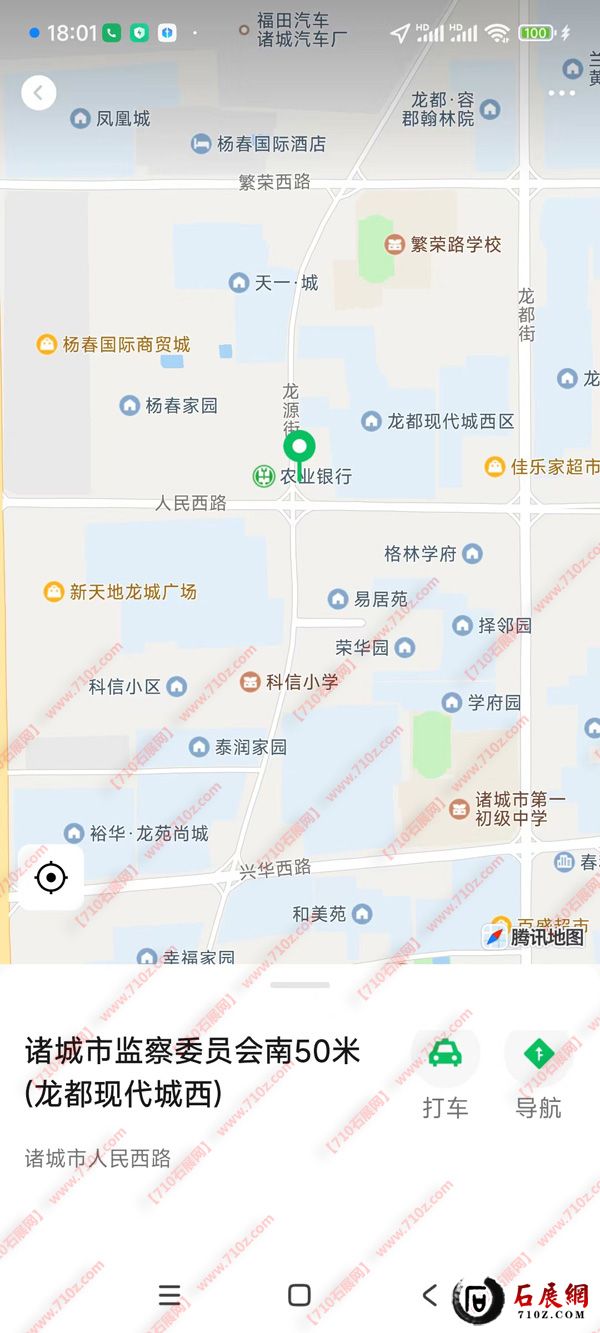
Task: Select 科信小学 on the map
Action: (250, 682)
